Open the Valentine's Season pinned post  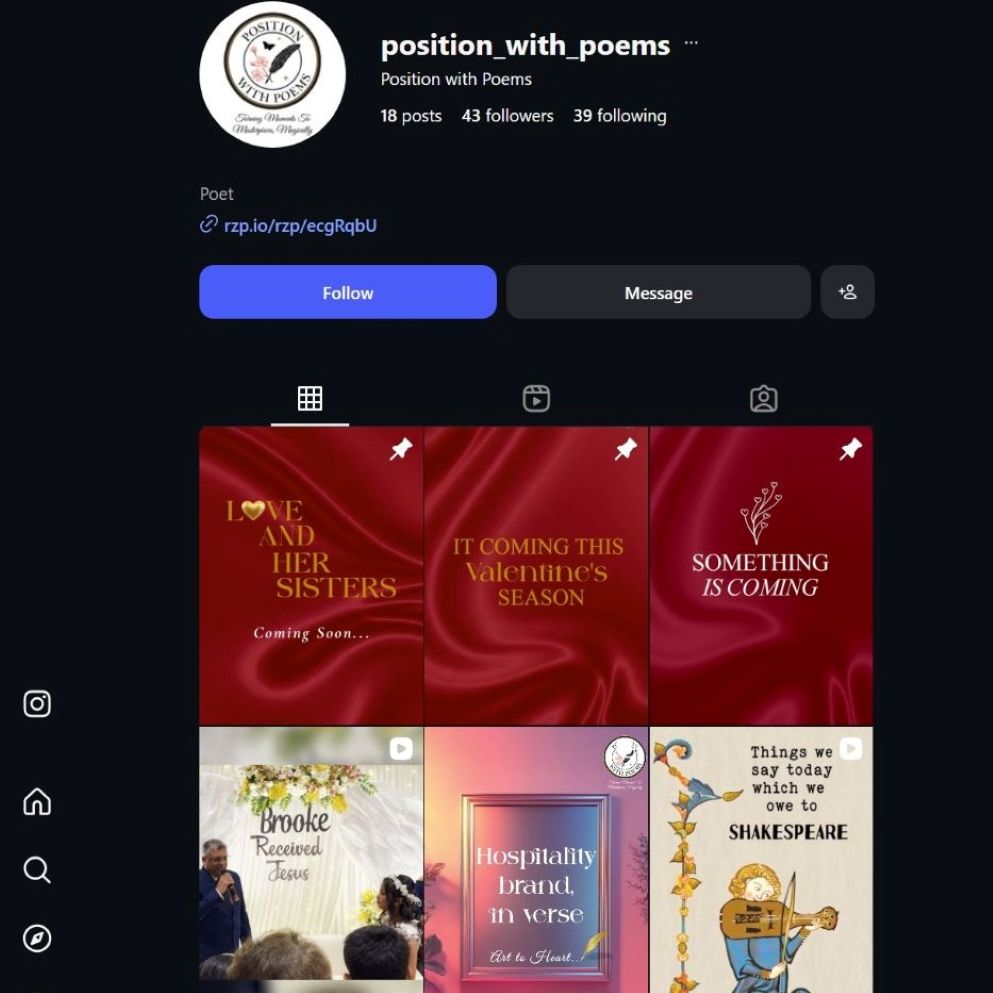[536, 575]
